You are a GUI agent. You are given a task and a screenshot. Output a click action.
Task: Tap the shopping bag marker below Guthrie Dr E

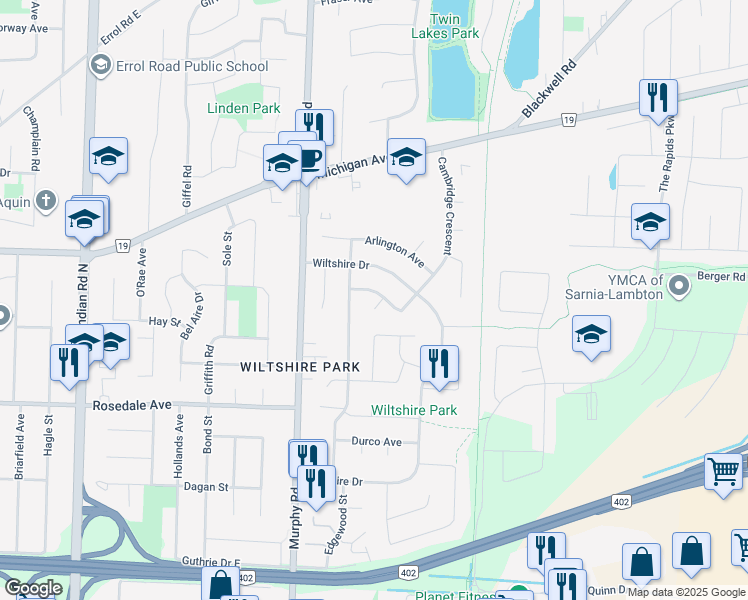point(220,583)
